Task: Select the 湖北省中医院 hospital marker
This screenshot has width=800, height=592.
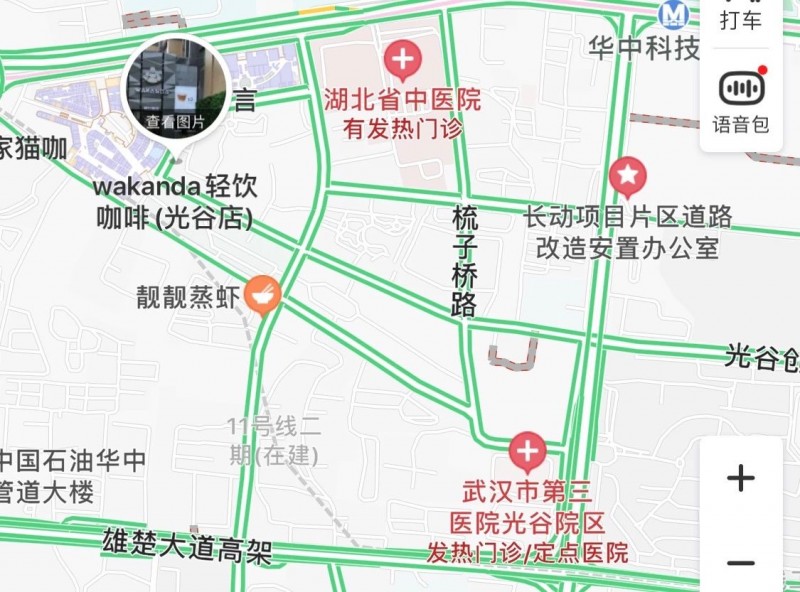Action: pos(403,61)
